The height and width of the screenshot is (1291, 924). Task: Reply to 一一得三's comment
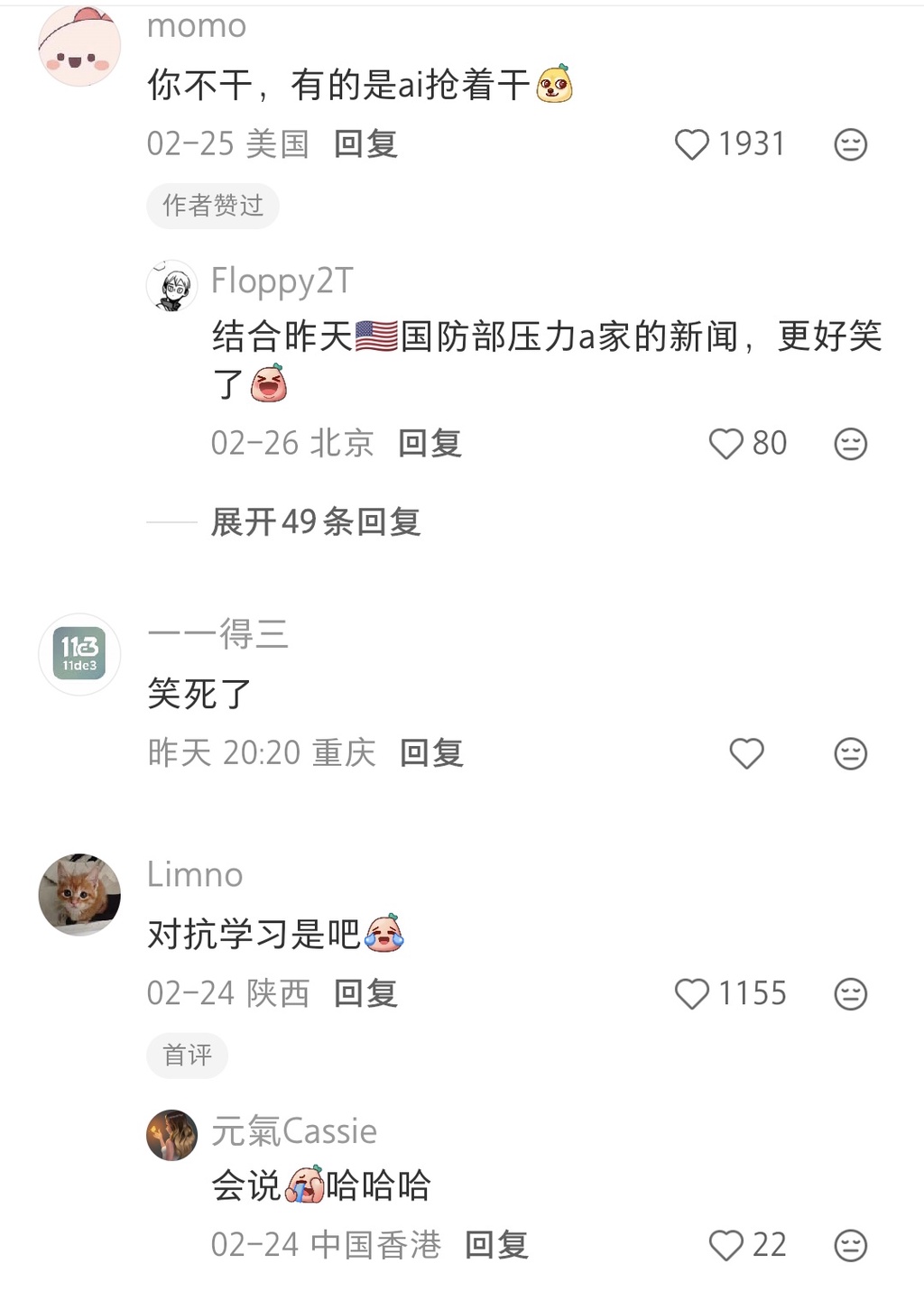[x=431, y=753]
